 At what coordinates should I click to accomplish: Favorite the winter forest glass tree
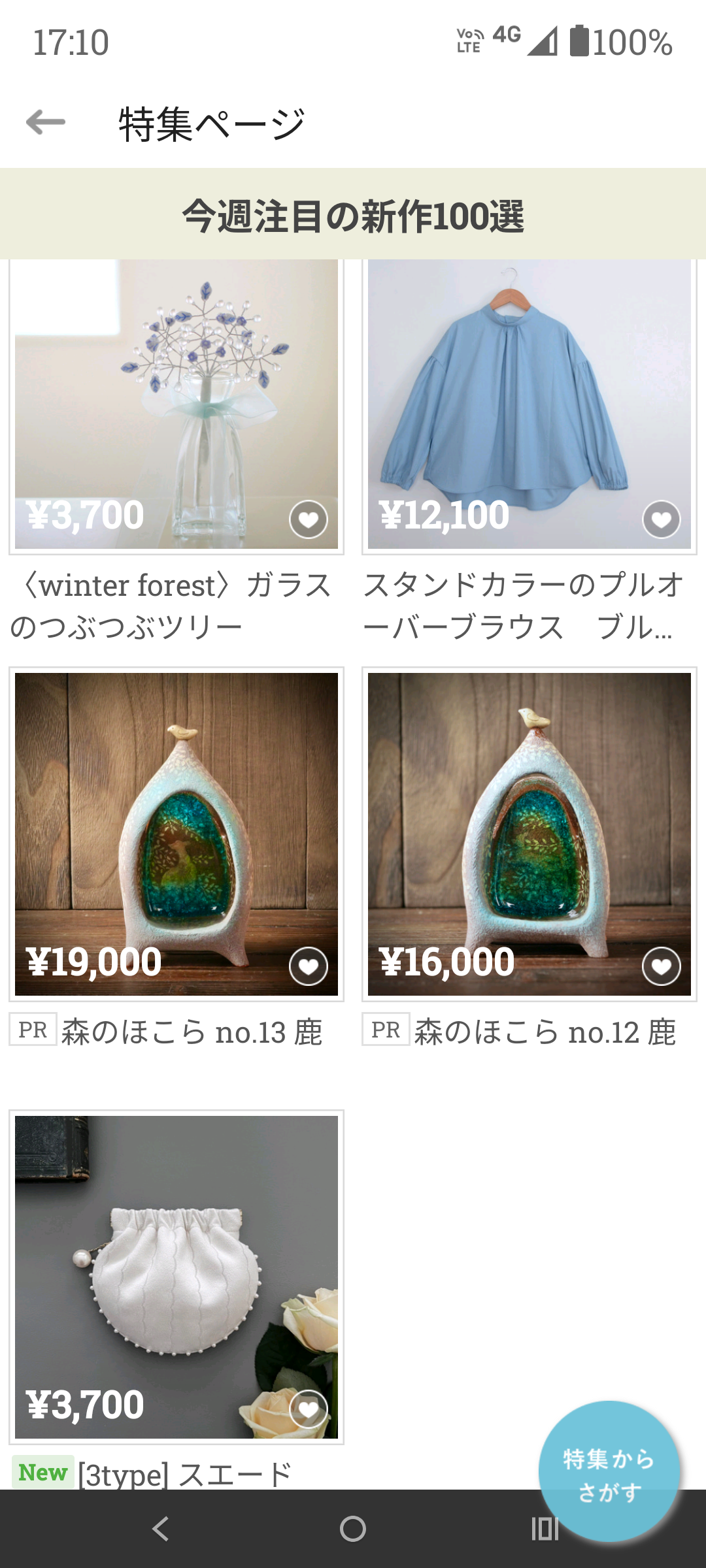pos(309,520)
